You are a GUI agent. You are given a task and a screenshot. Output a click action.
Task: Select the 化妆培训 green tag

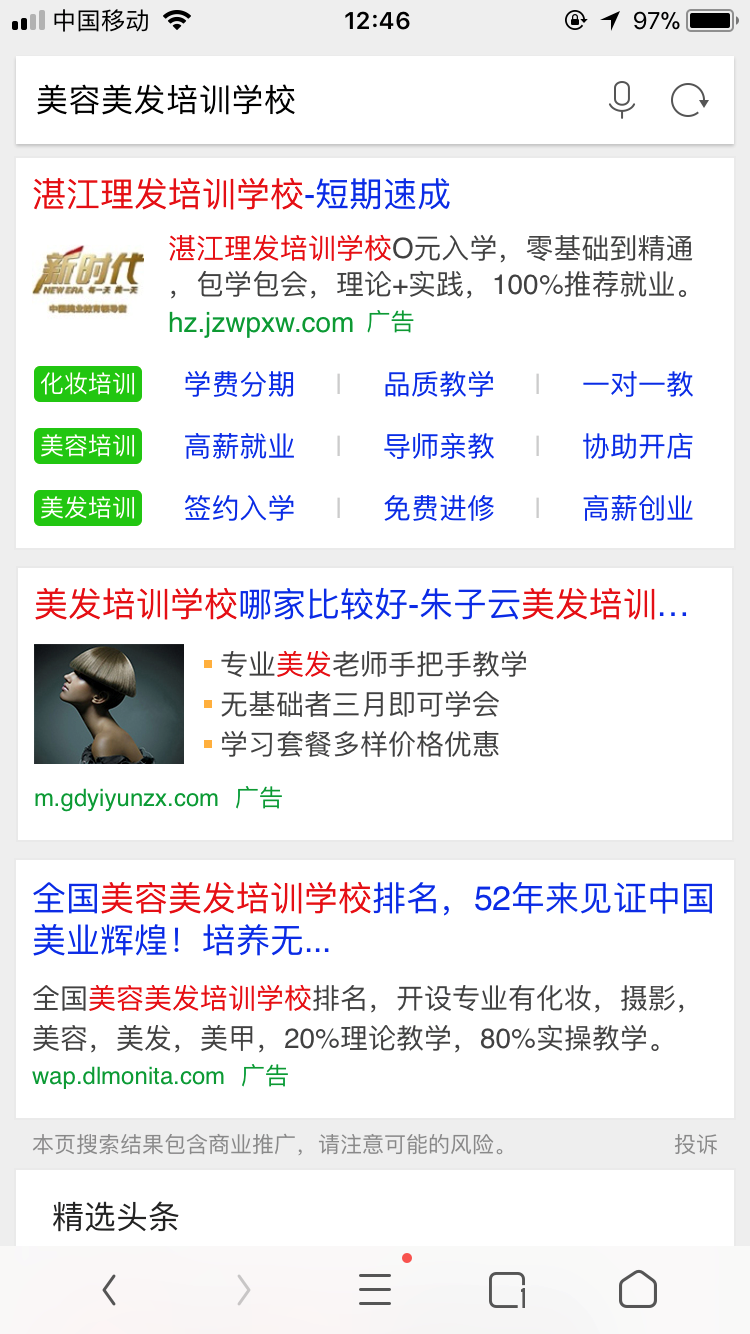88,384
